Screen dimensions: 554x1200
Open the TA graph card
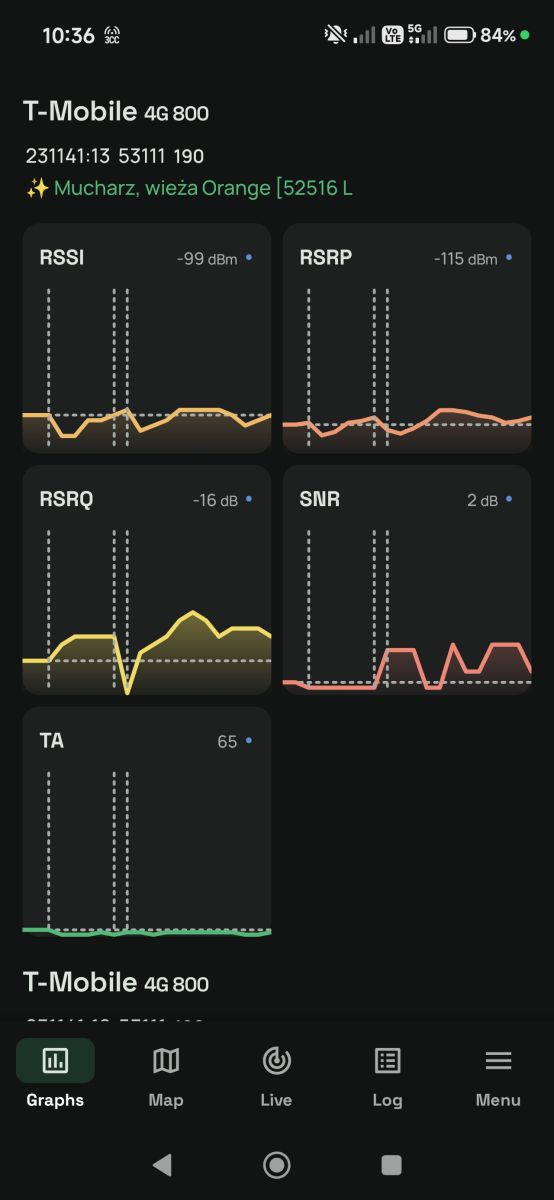click(x=147, y=822)
